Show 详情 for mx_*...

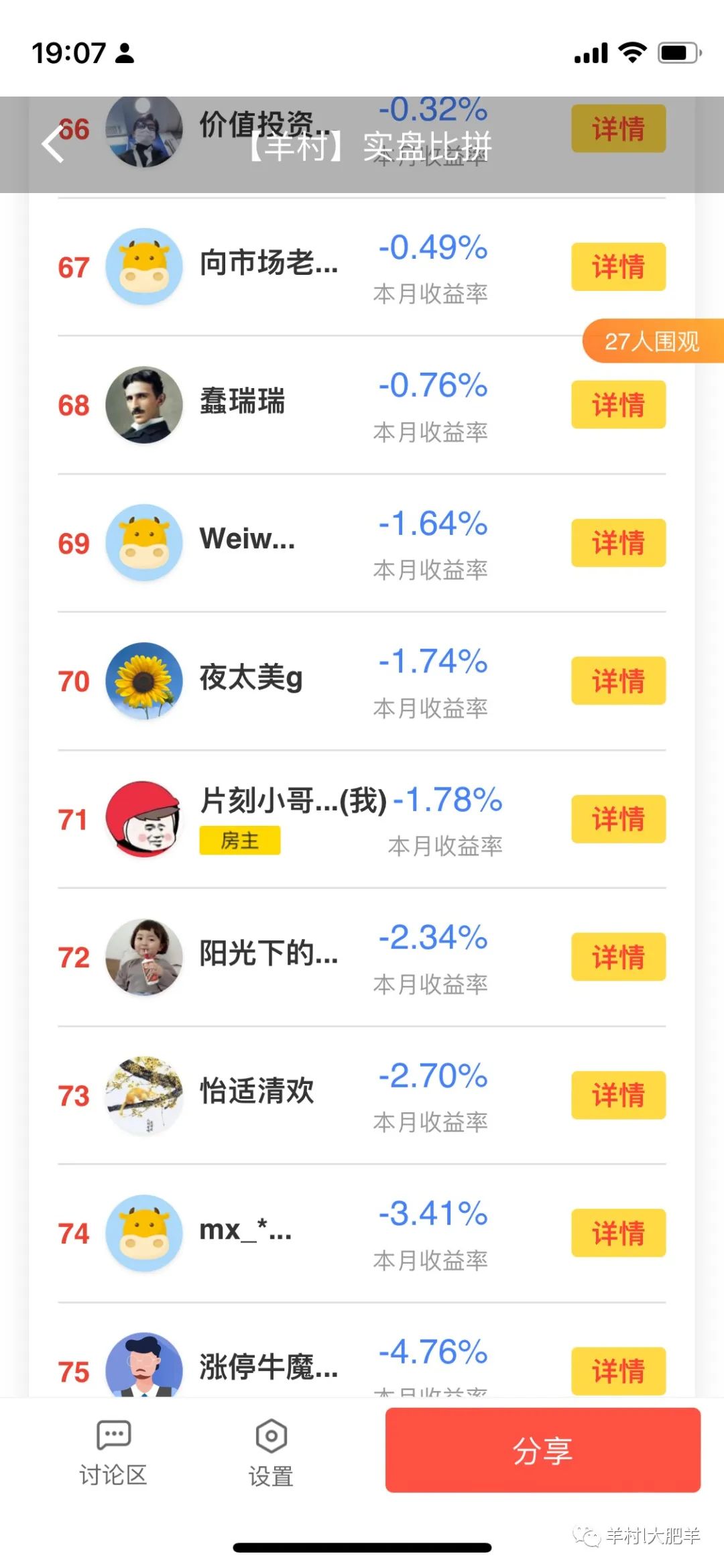pyautogui.click(x=617, y=1233)
